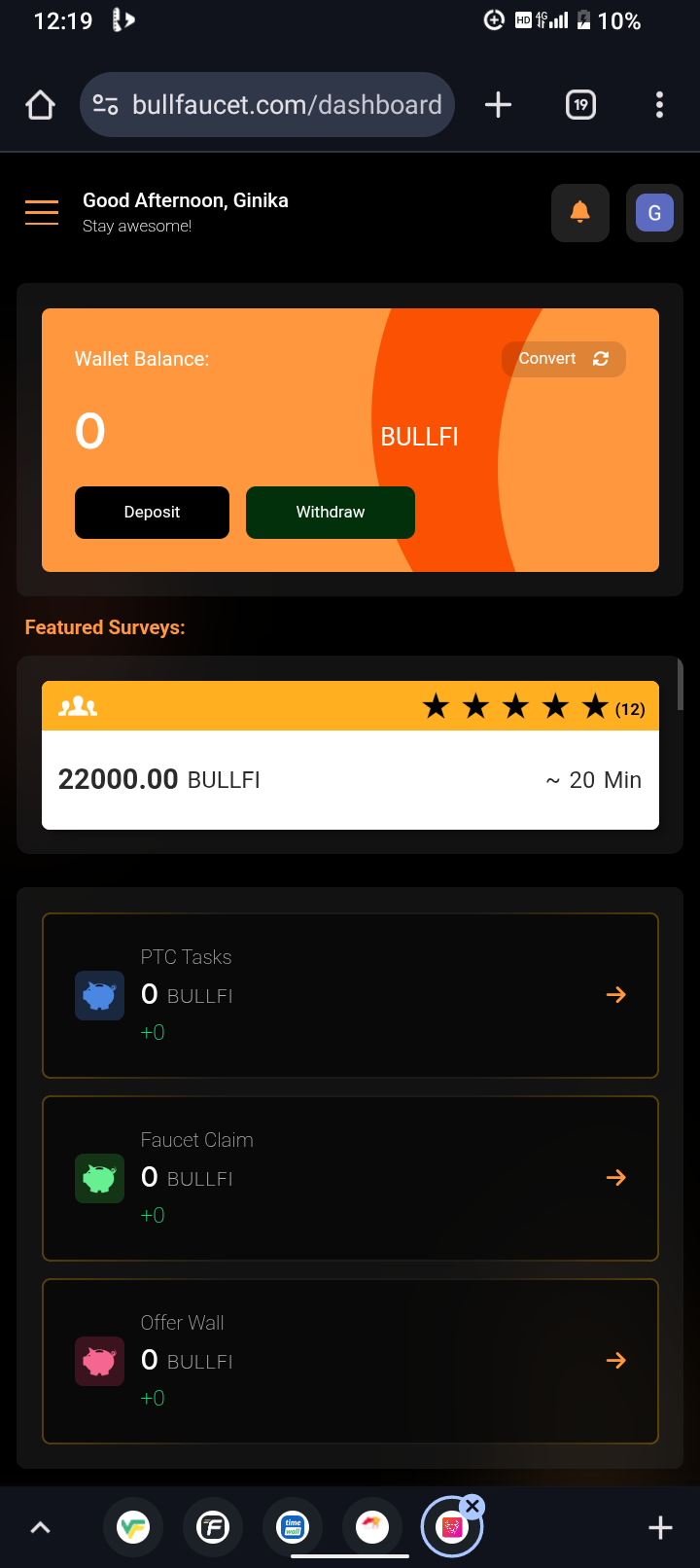Open the PTC Tasks card

(x=350, y=995)
